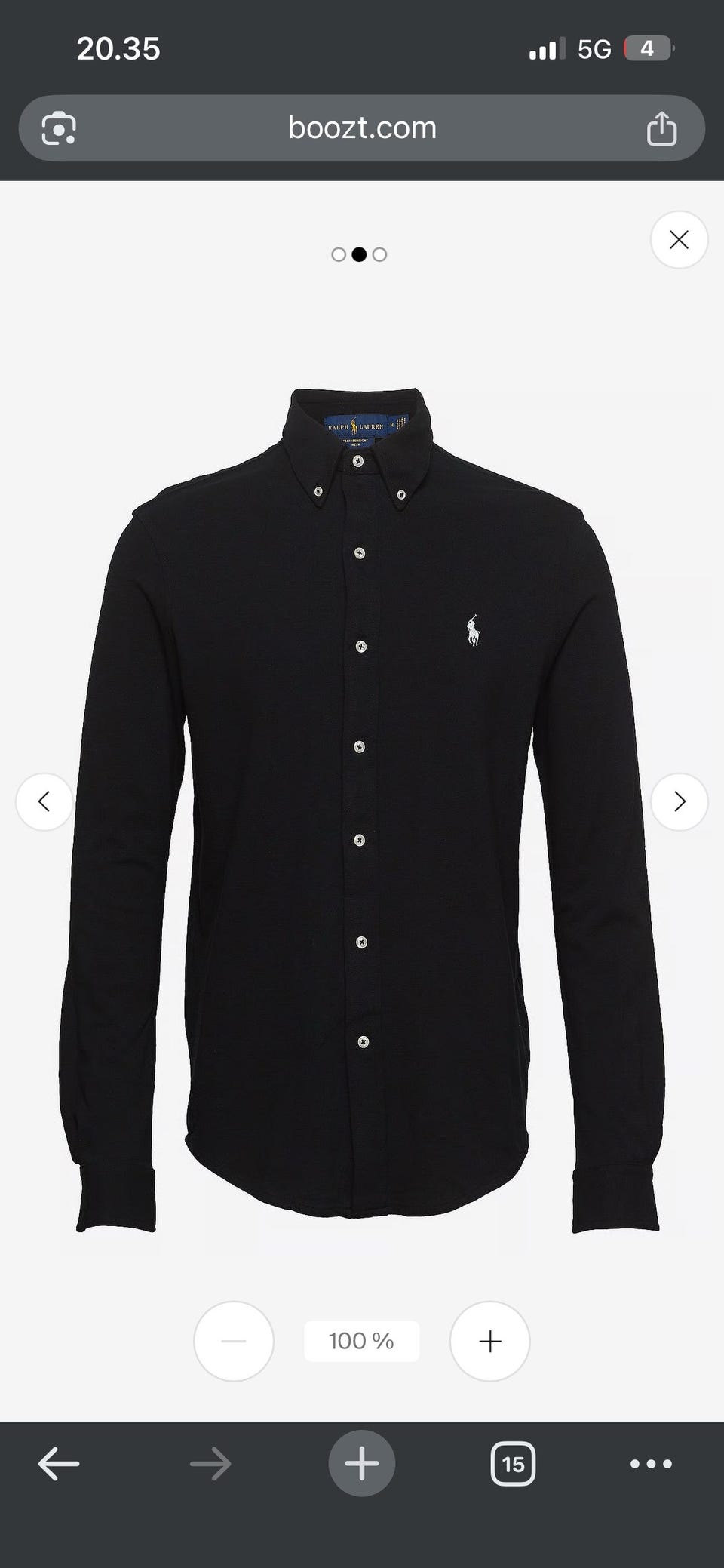Show the previous product image
This screenshot has width=724, height=1568.
(x=44, y=801)
